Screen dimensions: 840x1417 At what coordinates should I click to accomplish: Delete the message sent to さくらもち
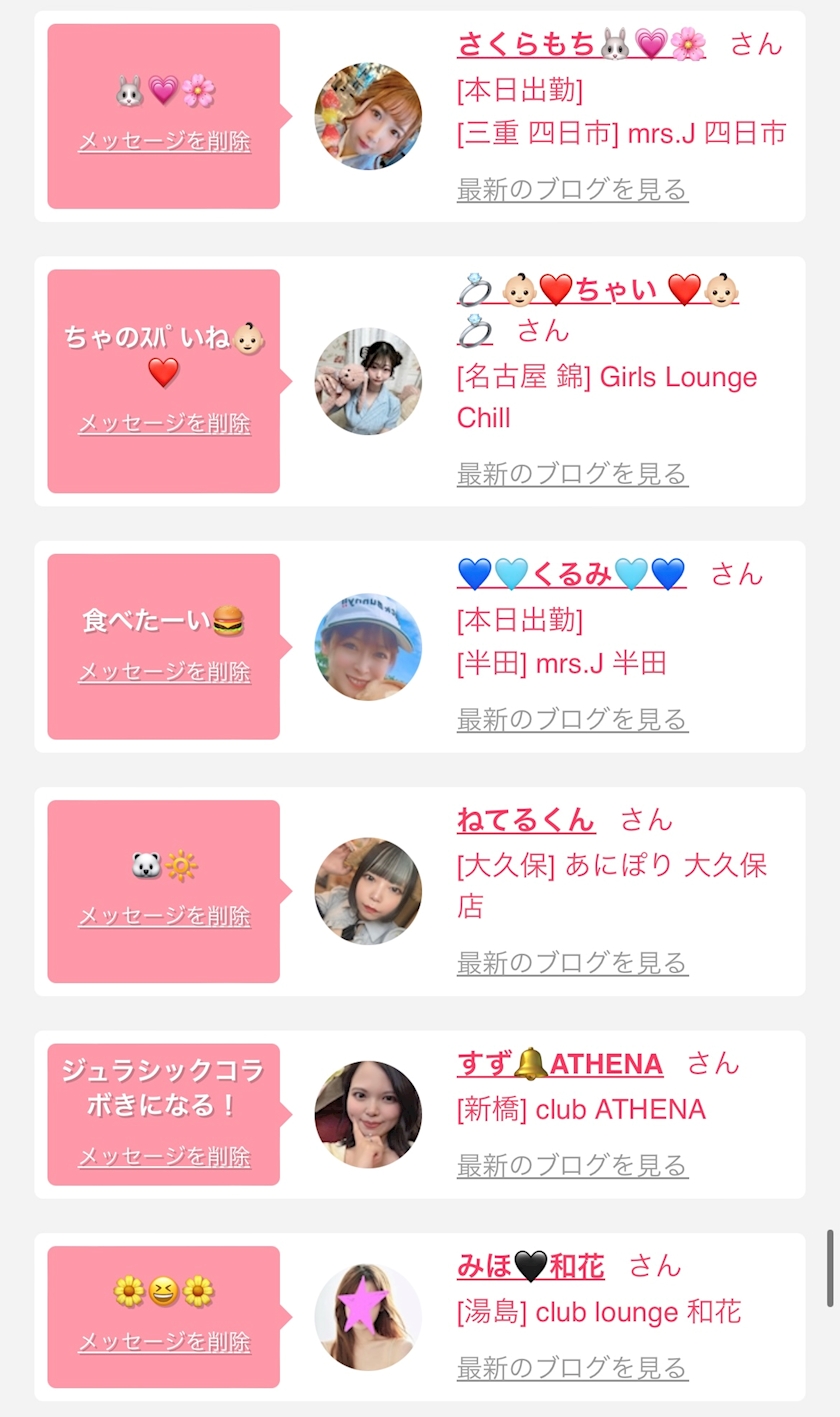pos(164,142)
